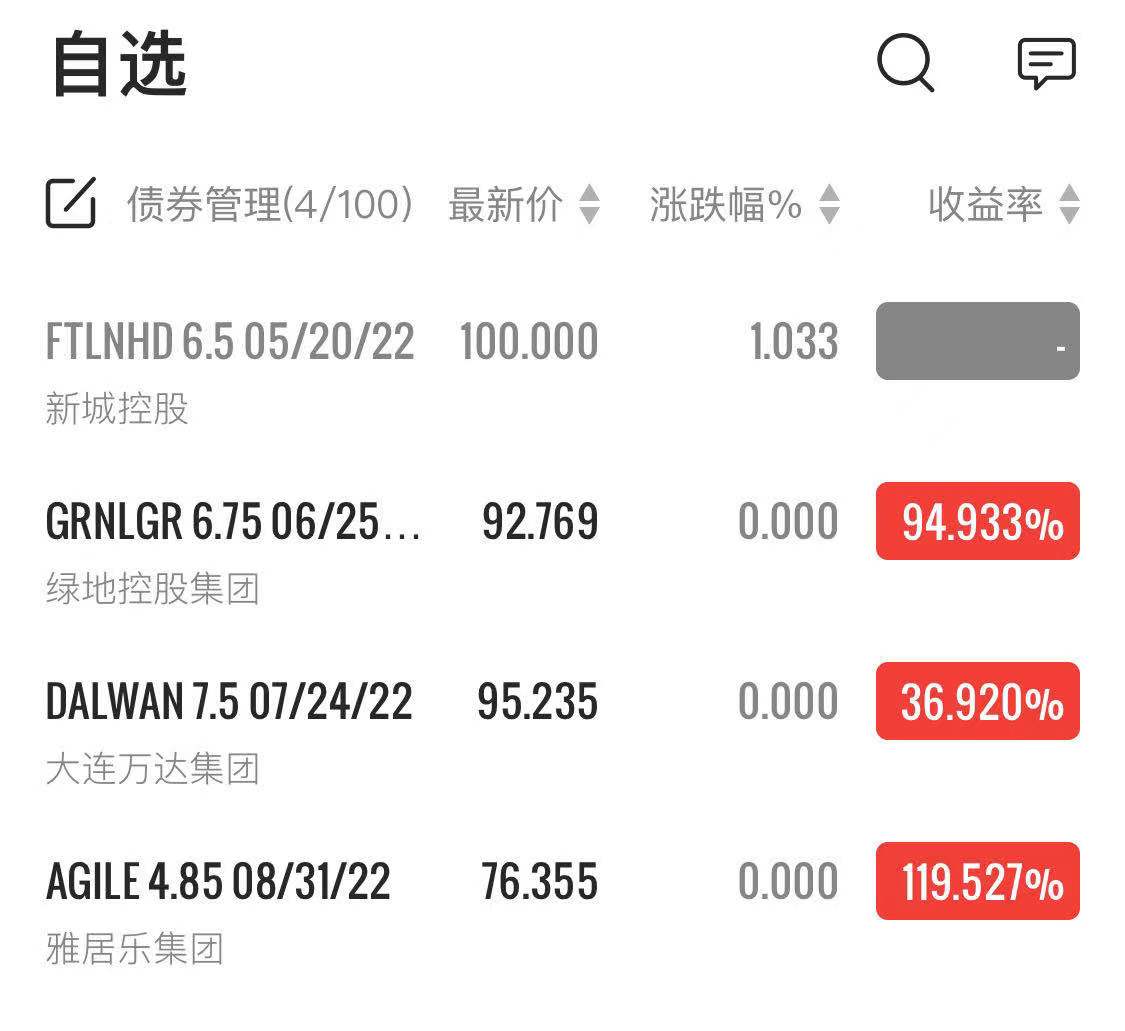Tap the 119.527% yield badge

977,882
